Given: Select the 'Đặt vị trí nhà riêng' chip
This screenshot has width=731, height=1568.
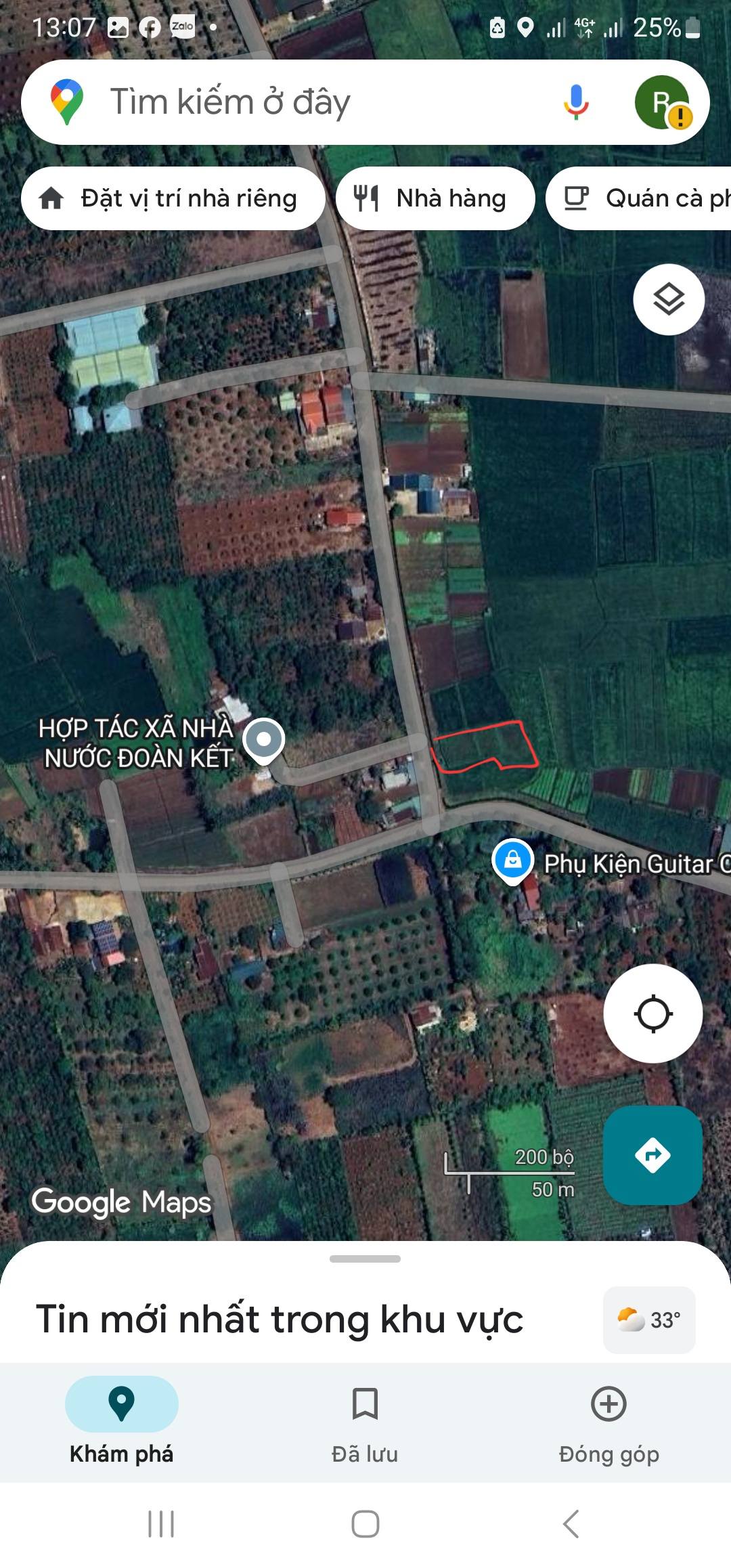Looking at the screenshot, I should pos(173,198).
